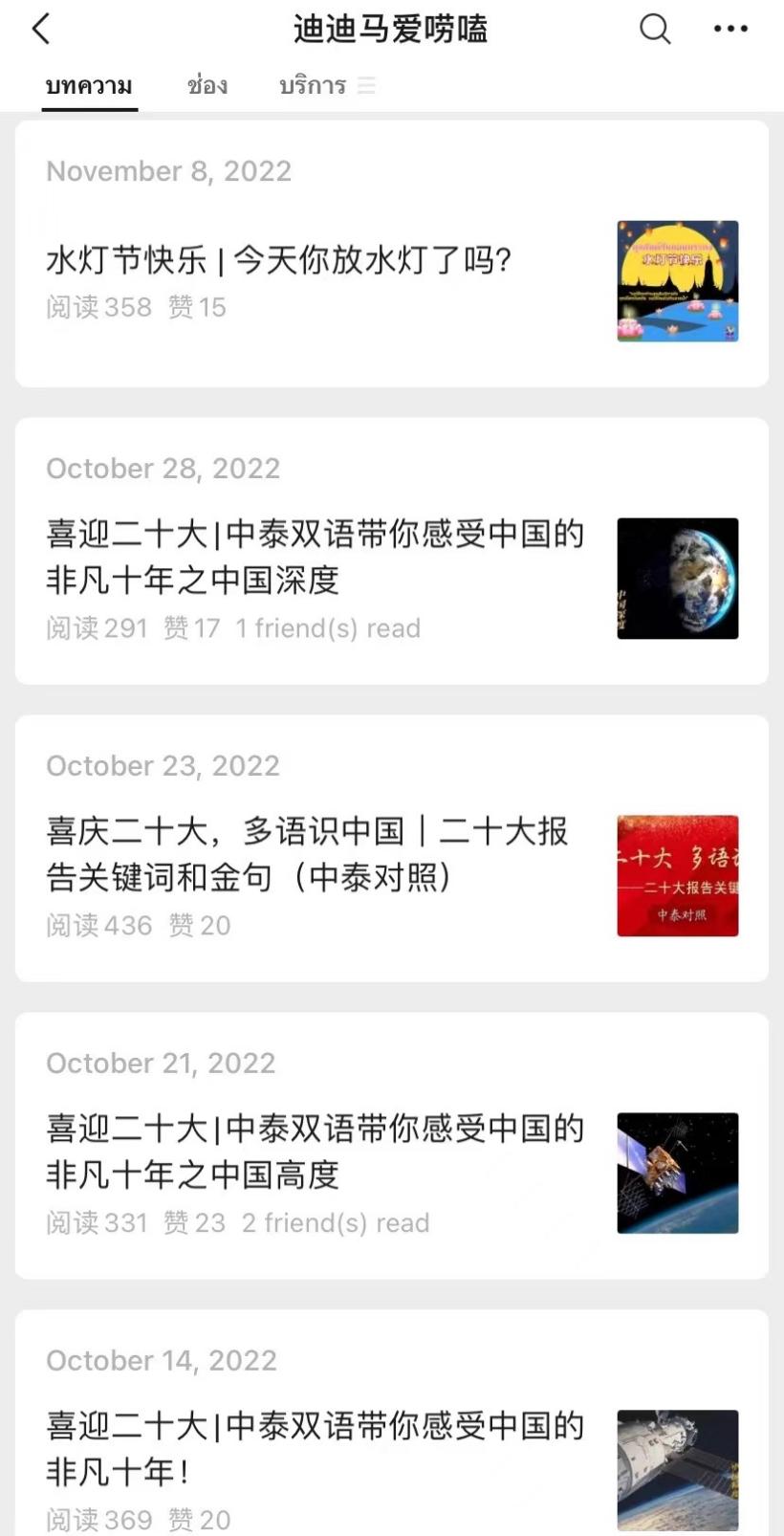Open the October 14 非凡十年 article
Screen dimensions: 784x1536
(316, 1448)
